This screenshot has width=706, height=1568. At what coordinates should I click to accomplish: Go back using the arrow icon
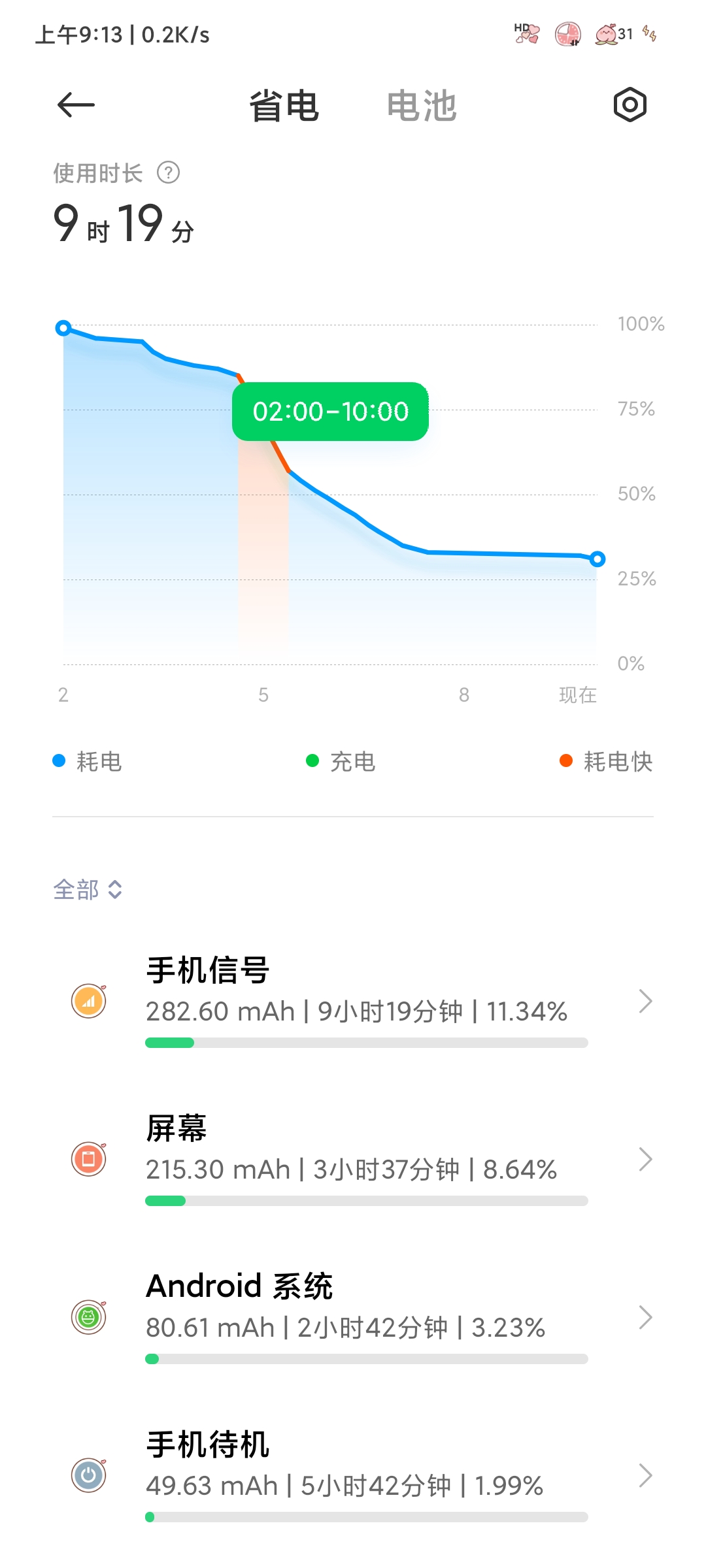(76, 105)
